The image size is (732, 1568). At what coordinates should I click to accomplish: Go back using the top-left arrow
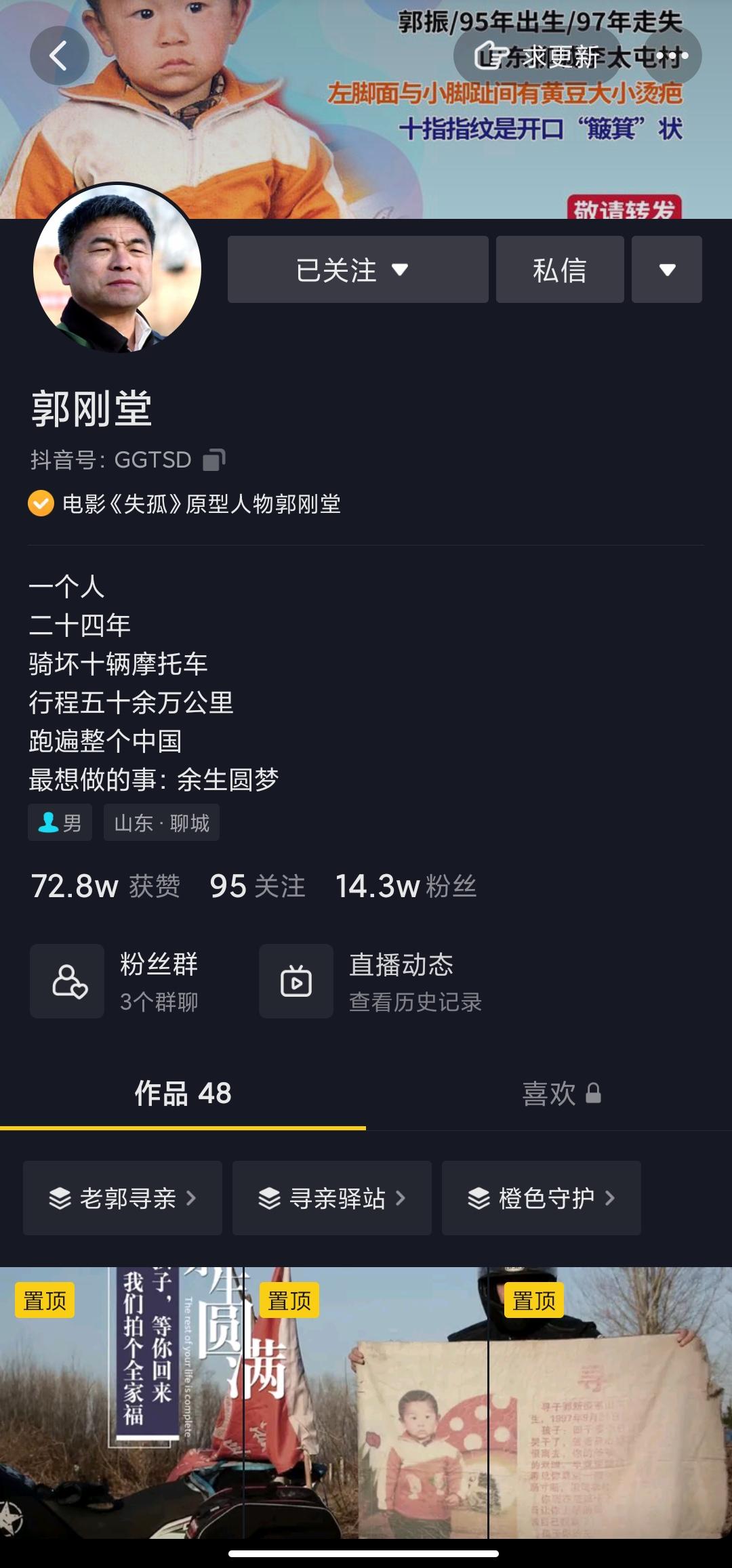[x=59, y=56]
